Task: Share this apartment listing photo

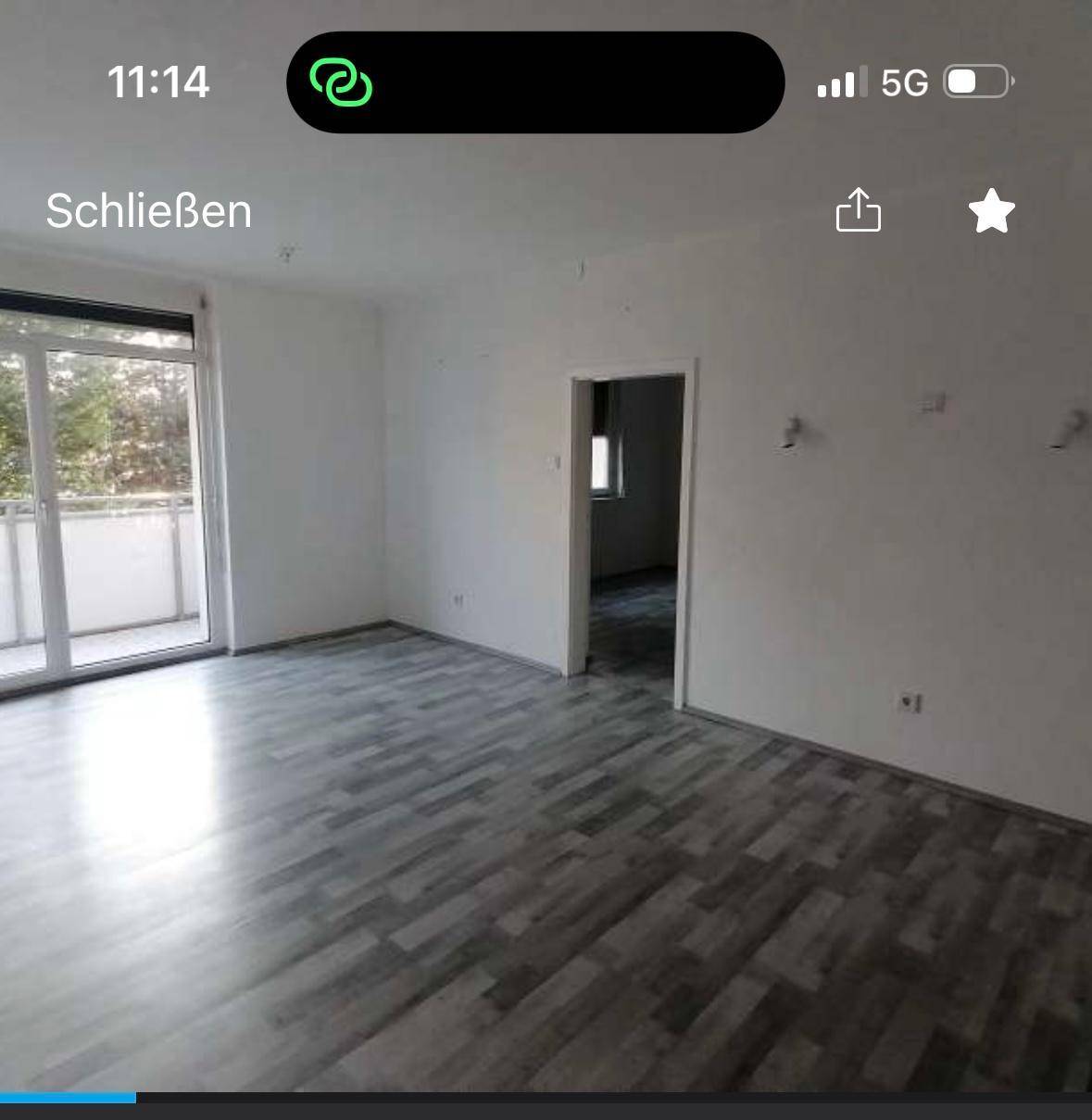Action: coord(858,210)
